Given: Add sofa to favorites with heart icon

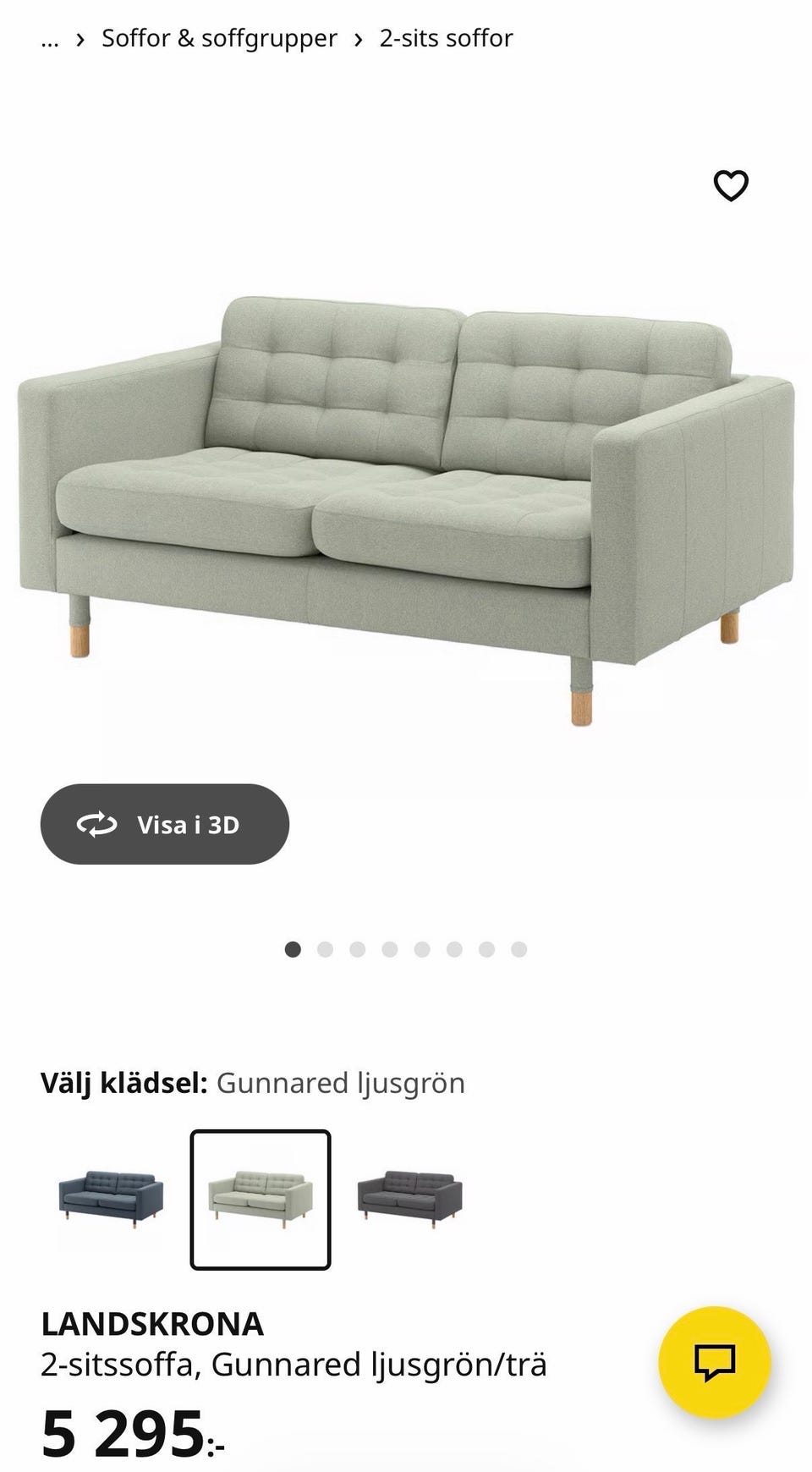Looking at the screenshot, I should pyautogui.click(x=730, y=184).
